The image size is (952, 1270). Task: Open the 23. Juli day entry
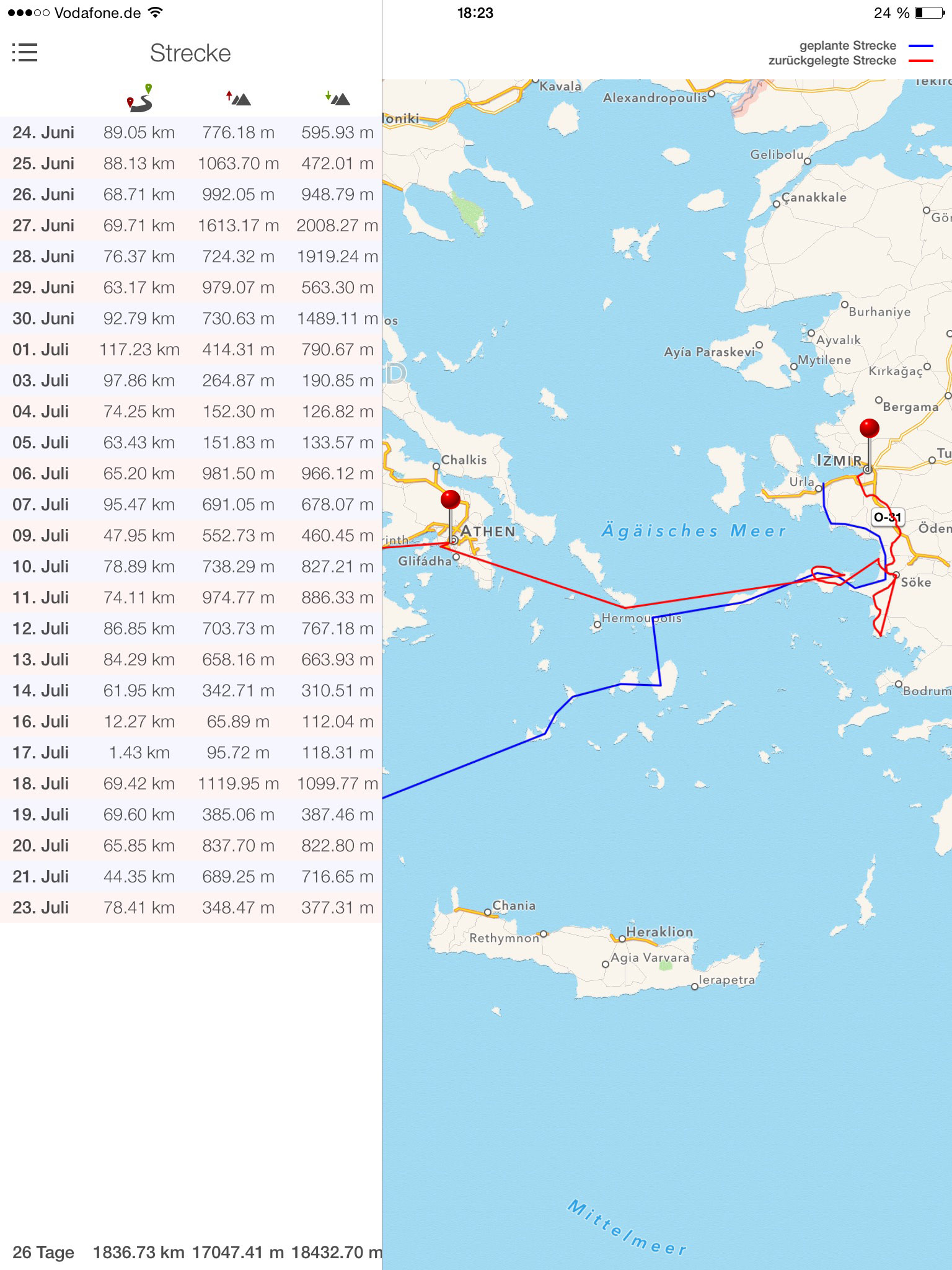[x=190, y=908]
